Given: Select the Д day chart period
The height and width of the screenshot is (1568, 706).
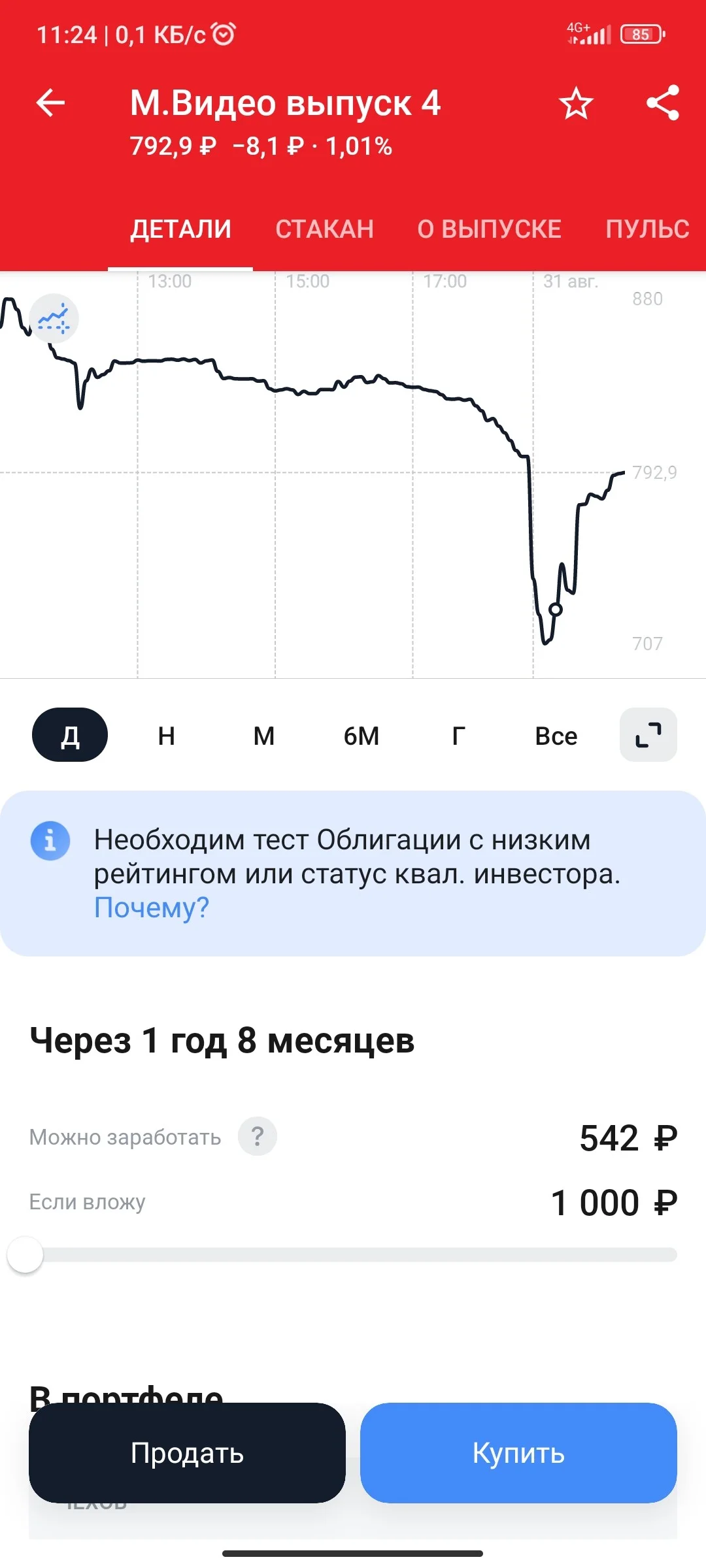Looking at the screenshot, I should (70, 735).
